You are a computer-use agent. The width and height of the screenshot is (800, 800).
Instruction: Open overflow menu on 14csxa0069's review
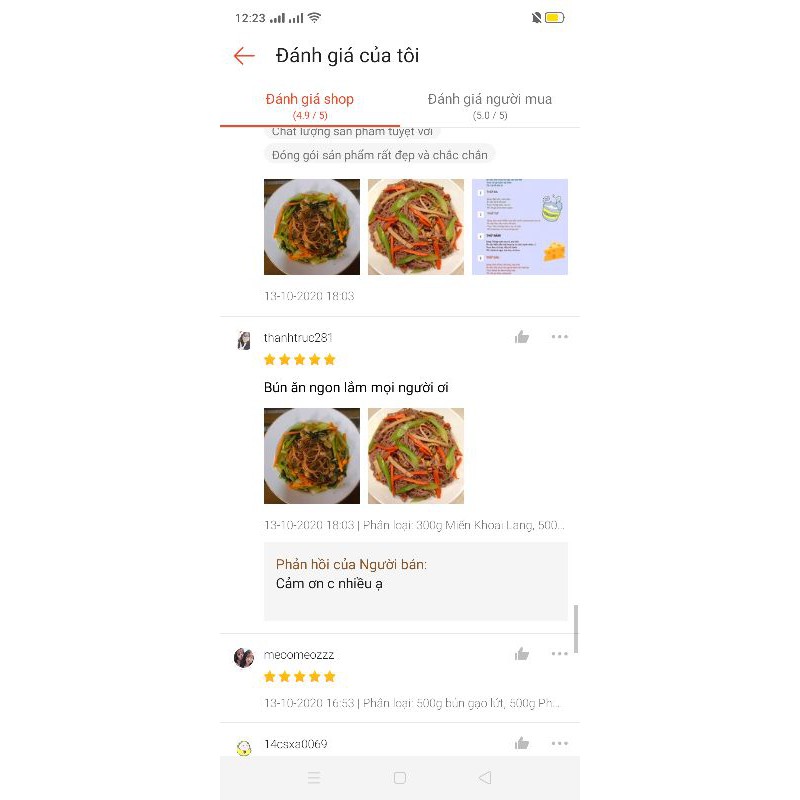click(x=559, y=743)
